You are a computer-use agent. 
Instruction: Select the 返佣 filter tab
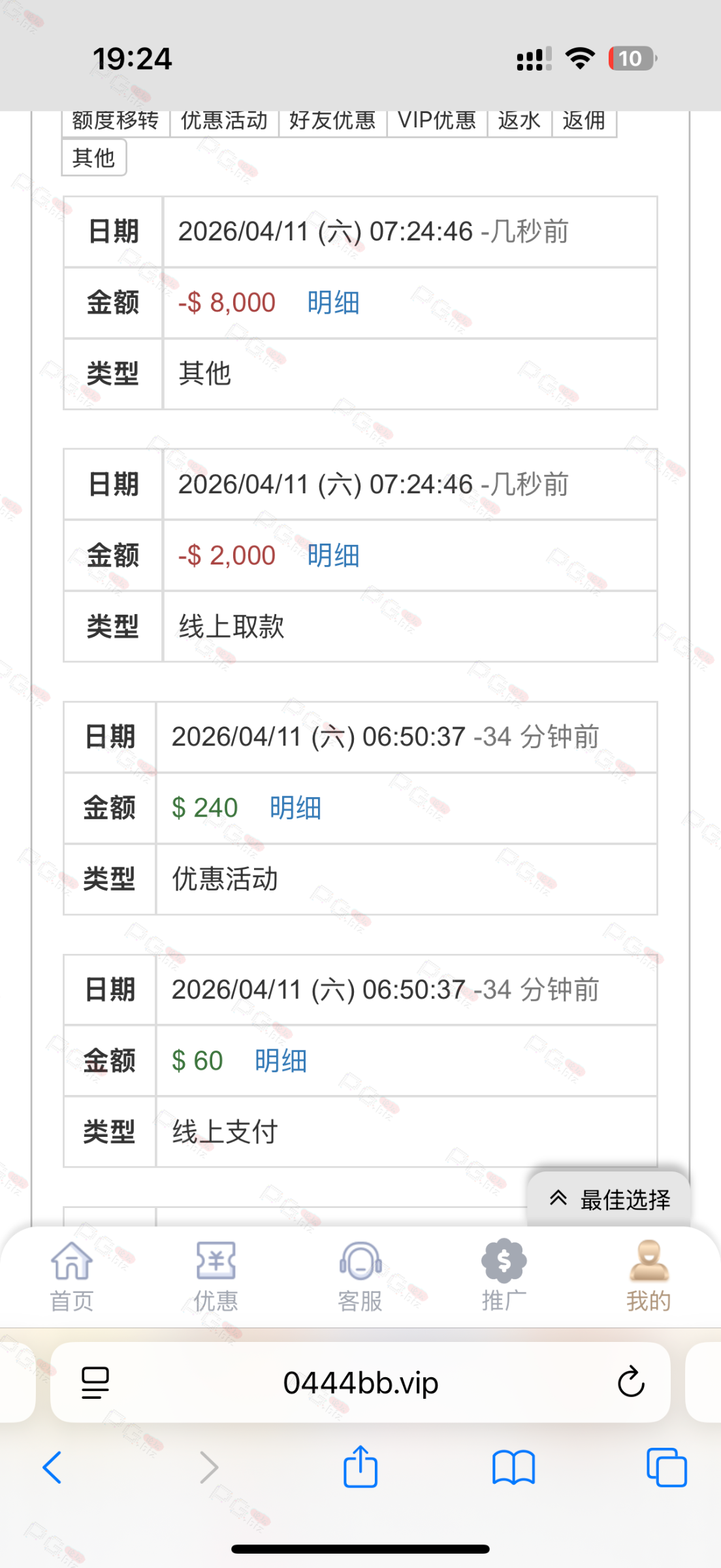(x=584, y=122)
